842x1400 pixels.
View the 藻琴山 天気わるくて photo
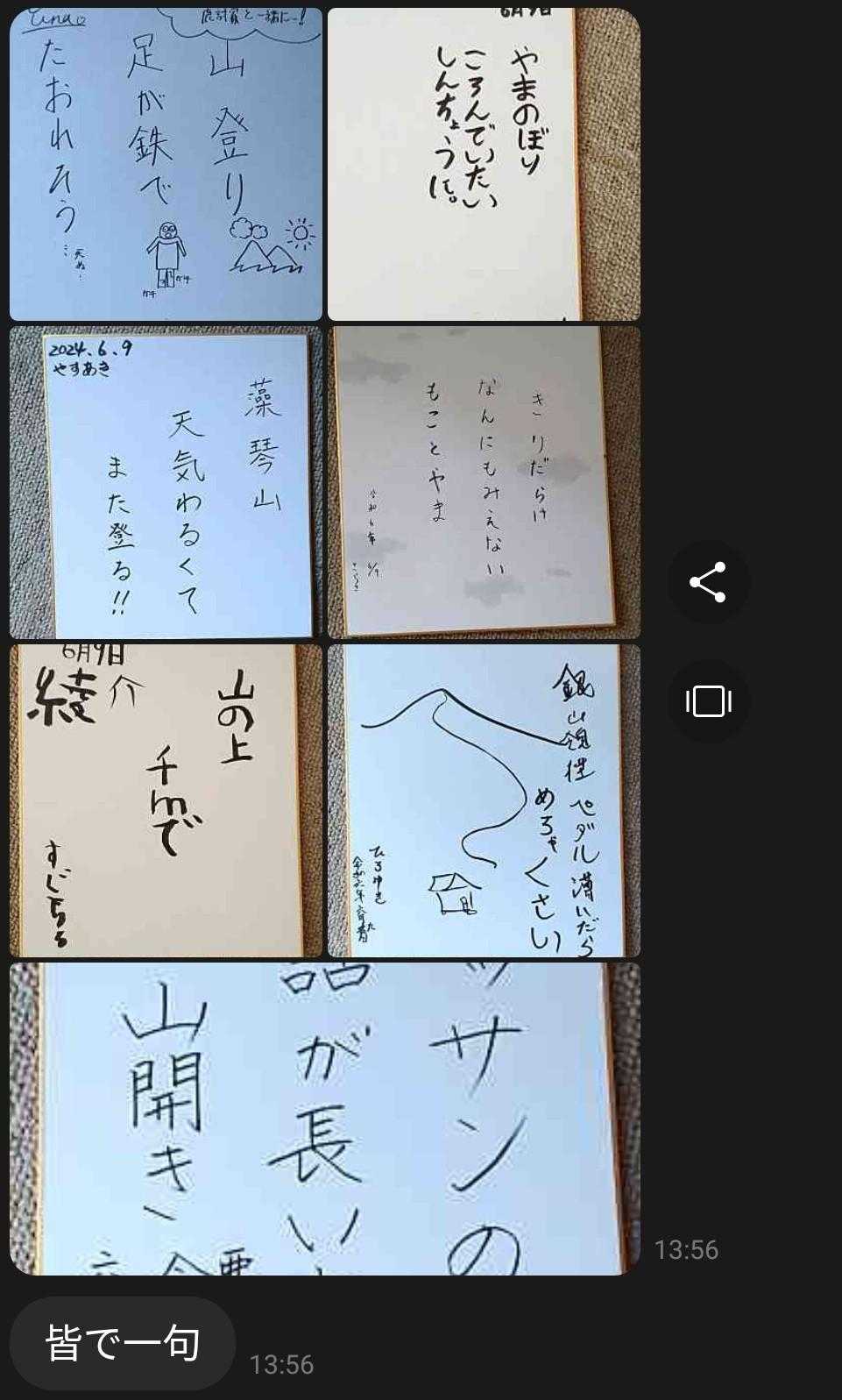pos(166,482)
